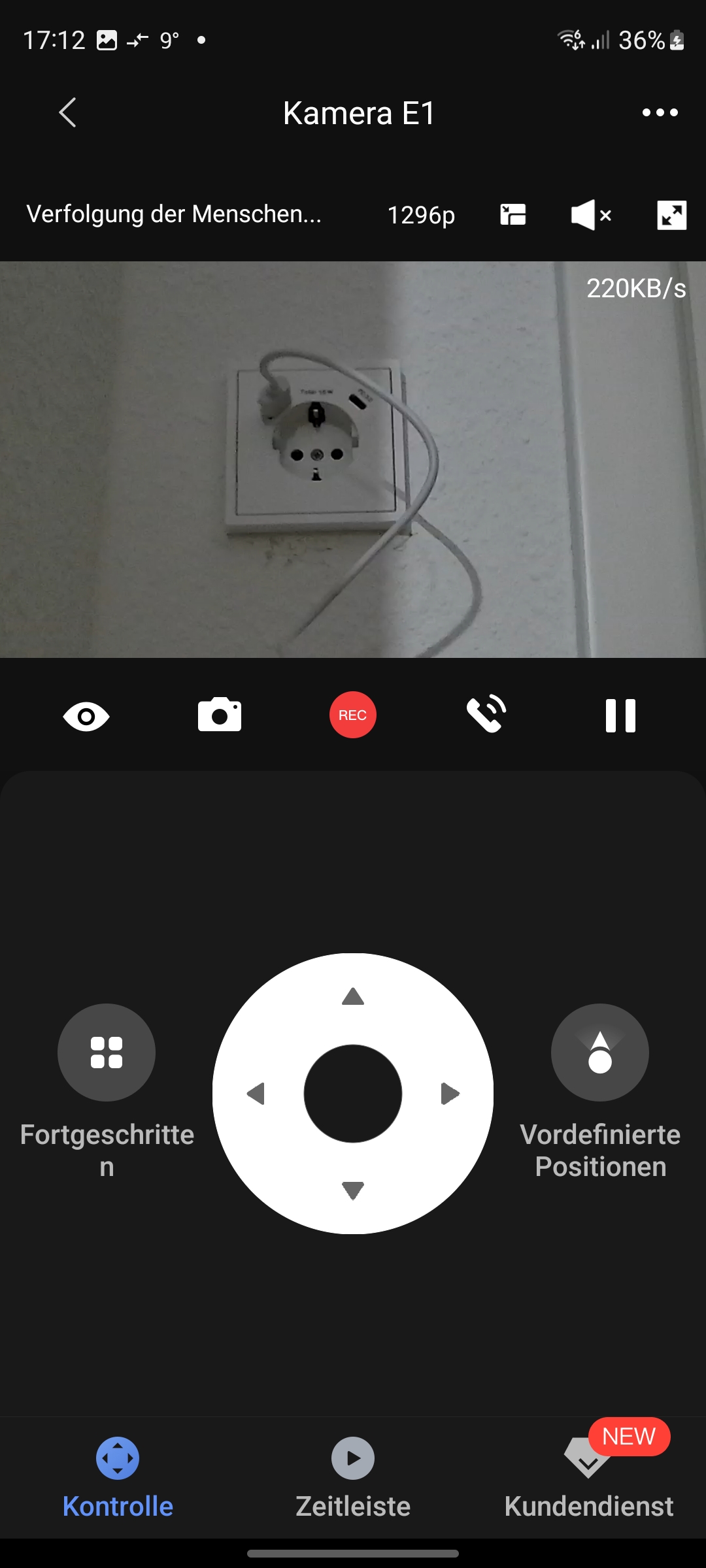
Task: Open Fortgeschritten advanced options
Action: click(107, 1053)
